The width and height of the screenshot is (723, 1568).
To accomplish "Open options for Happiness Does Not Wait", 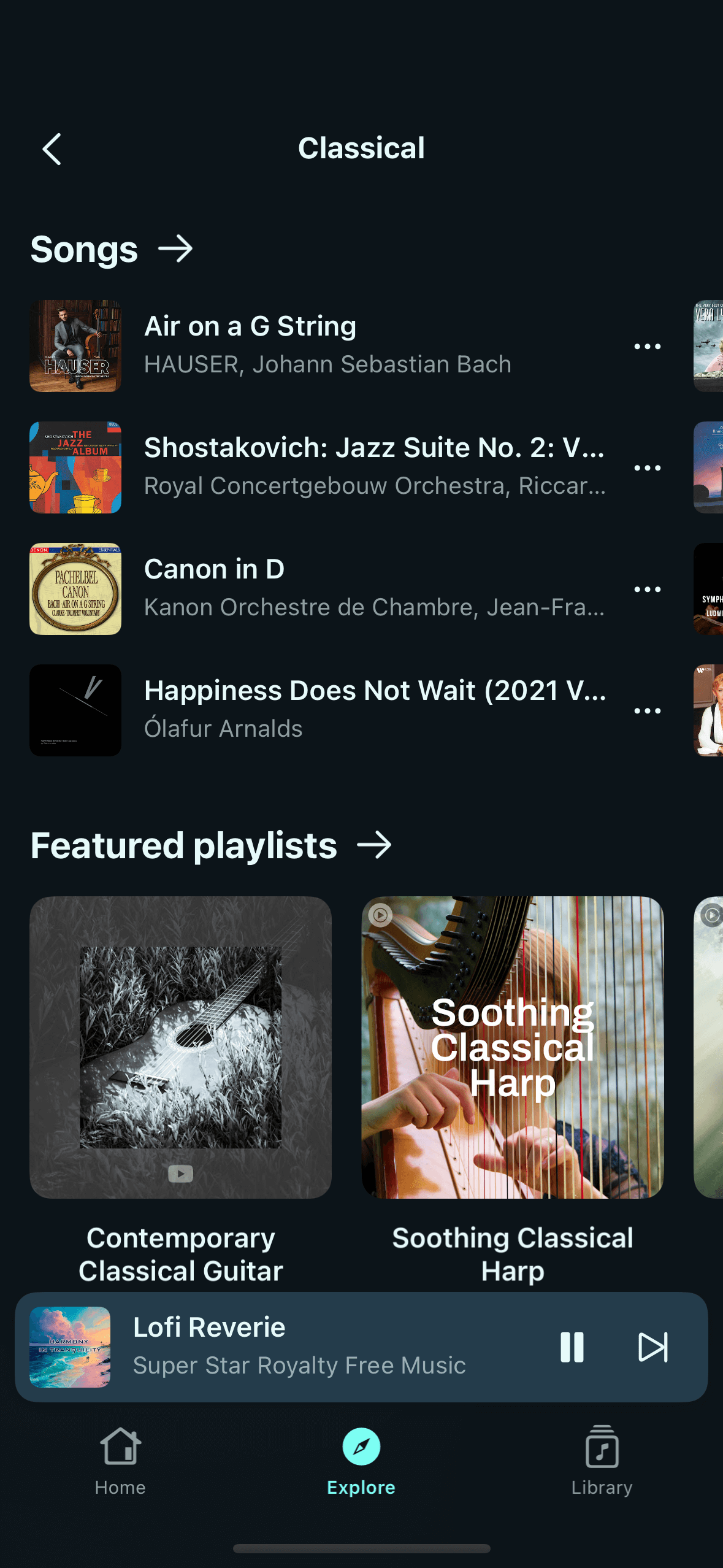I will click(x=647, y=711).
